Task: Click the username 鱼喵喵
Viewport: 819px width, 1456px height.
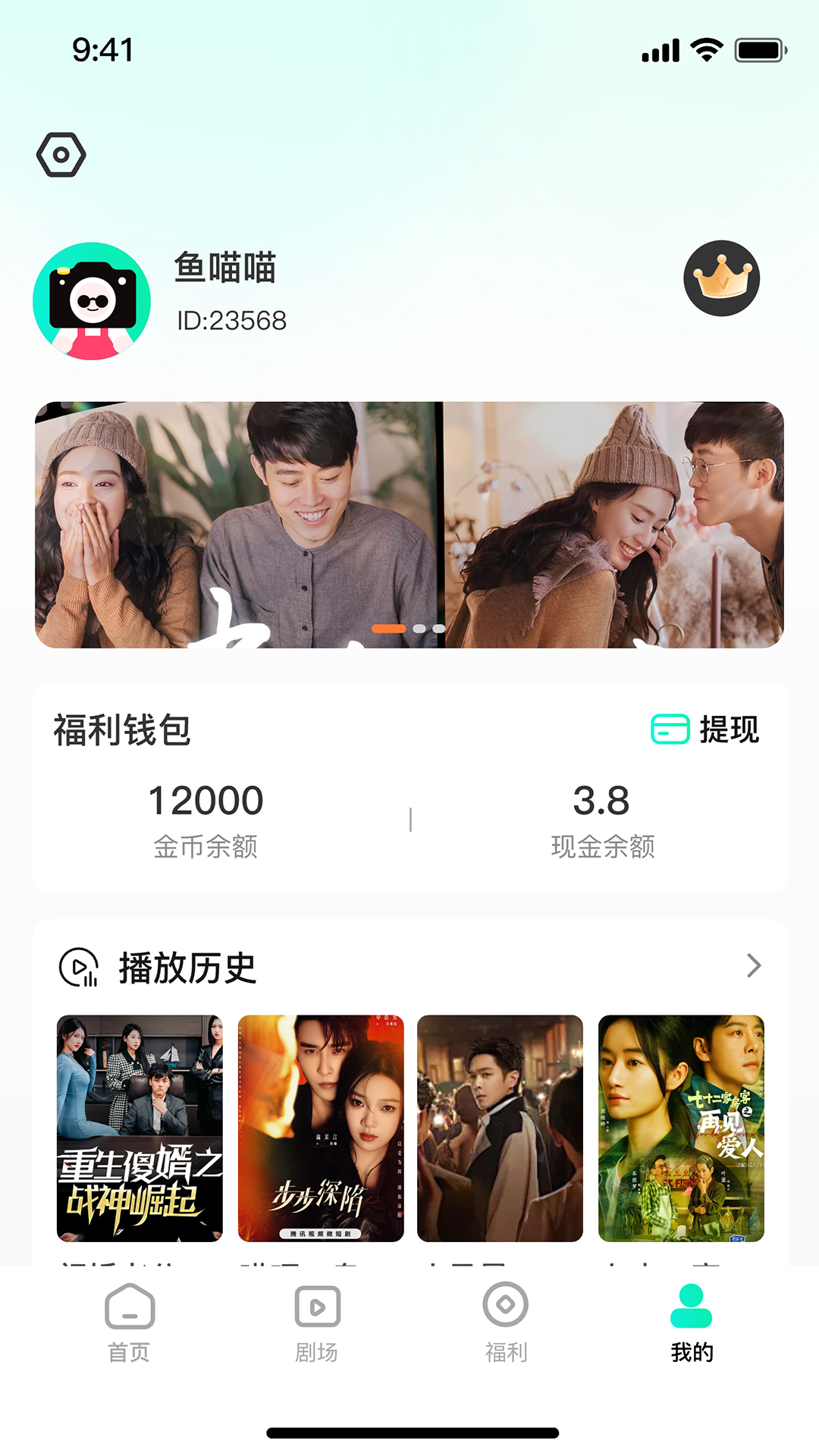Action: pyautogui.click(x=224, y=270)
